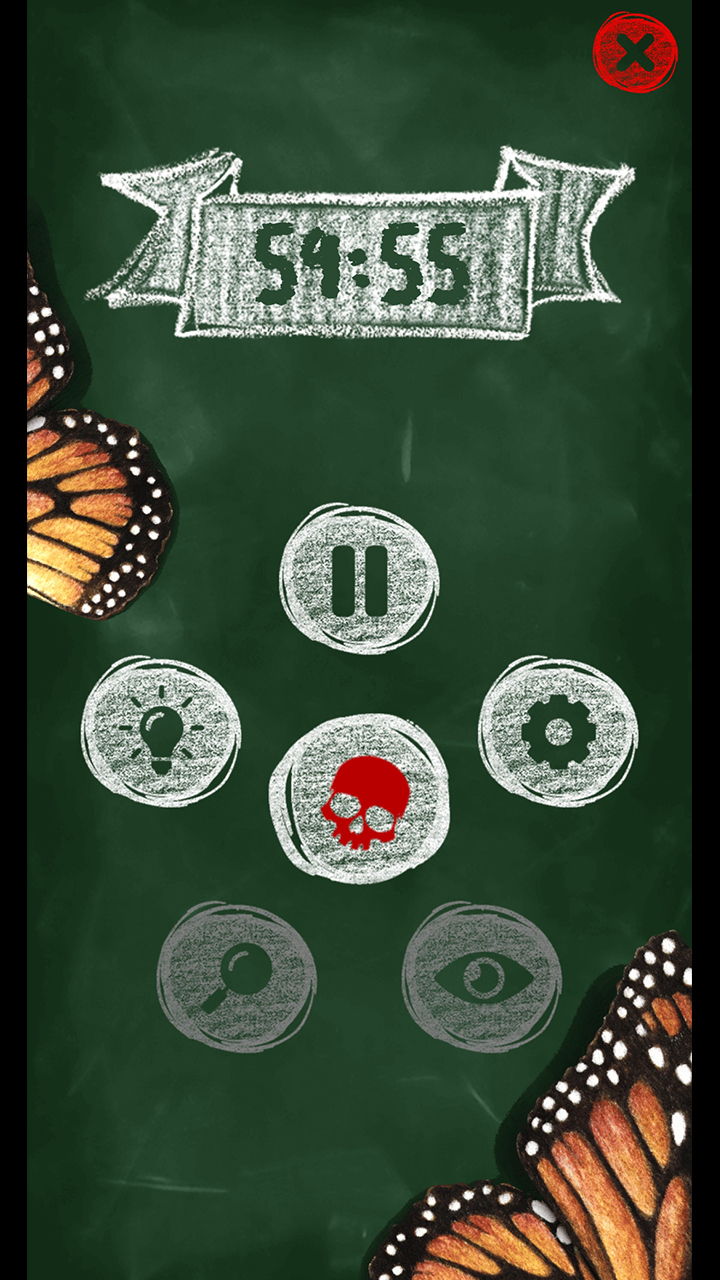
Task: Close the screen with the red X
Action: (x=635, y=50)
